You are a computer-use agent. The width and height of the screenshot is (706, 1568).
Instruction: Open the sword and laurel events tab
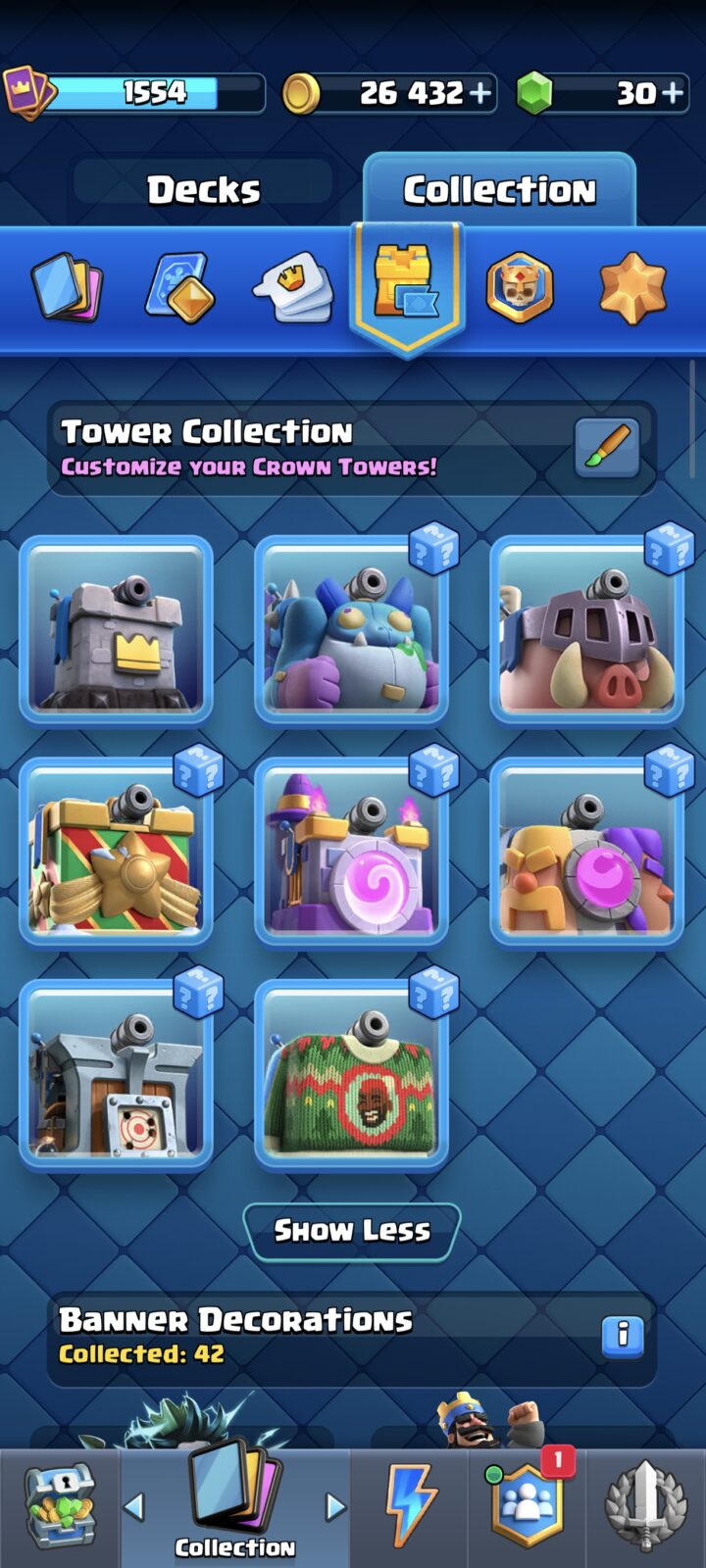(646, 1506)
